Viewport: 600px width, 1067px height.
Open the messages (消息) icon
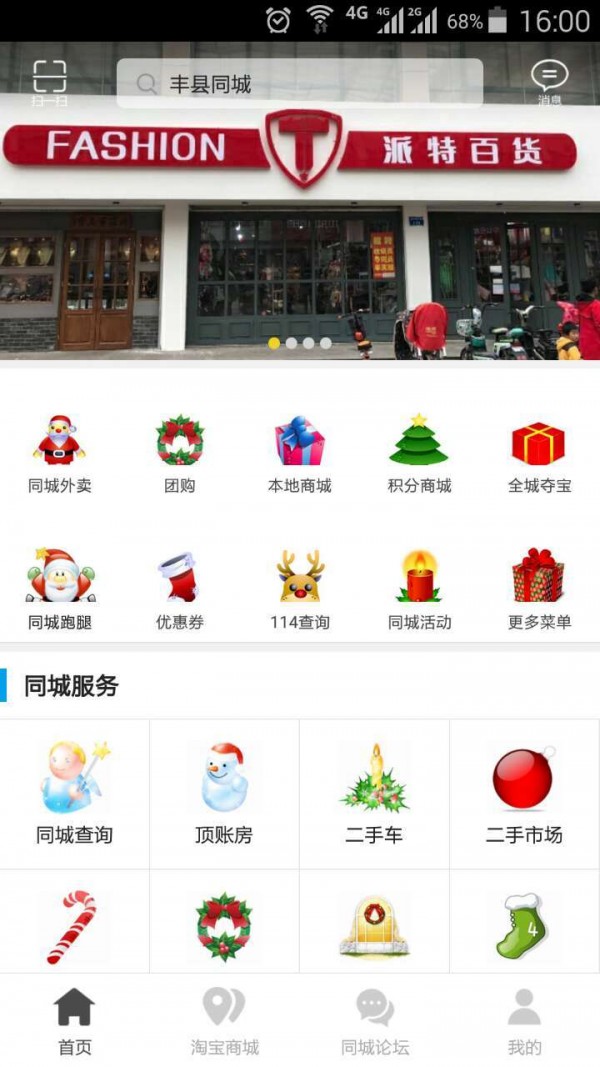(549, 81)
